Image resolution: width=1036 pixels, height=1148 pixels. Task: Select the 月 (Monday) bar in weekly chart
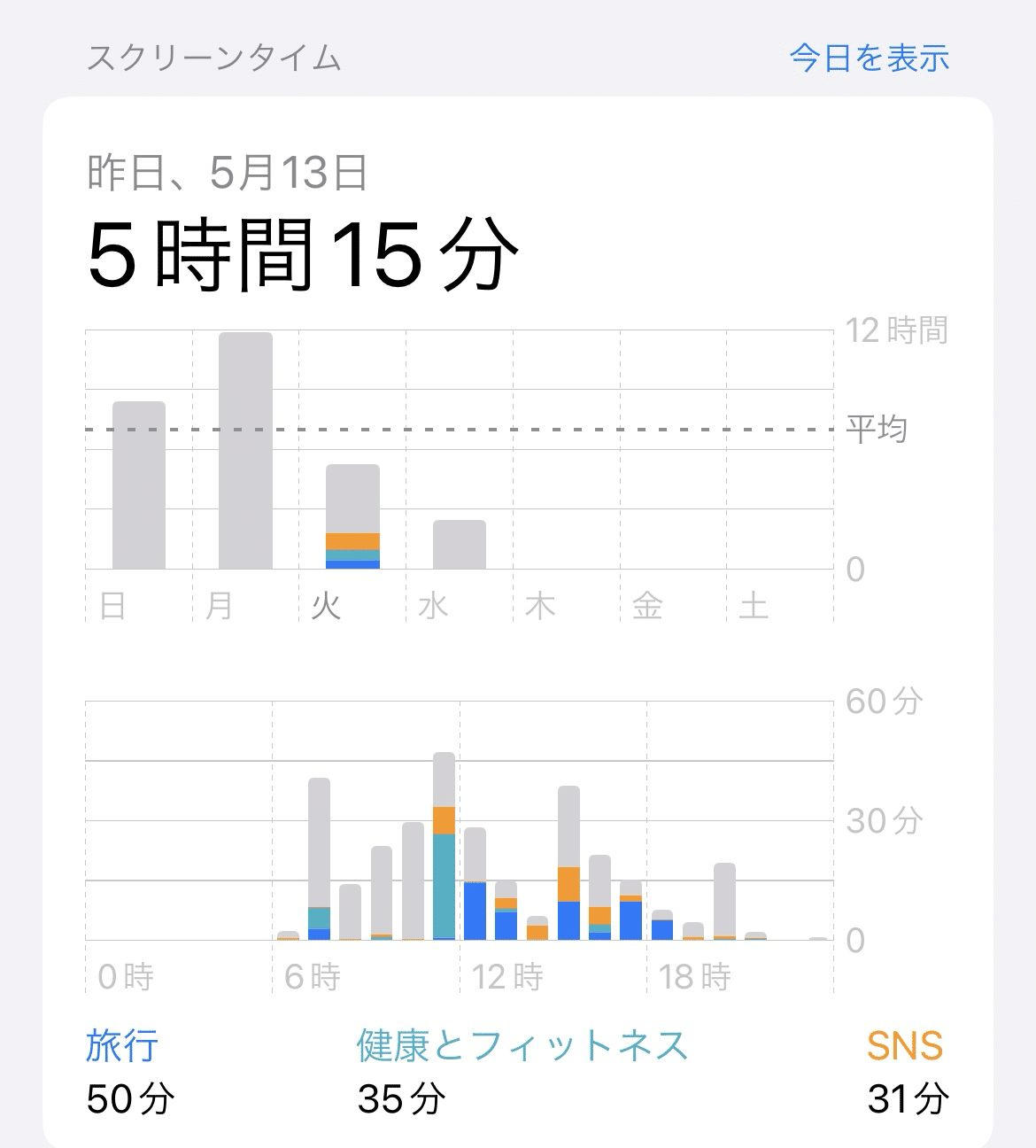[245, 450]
